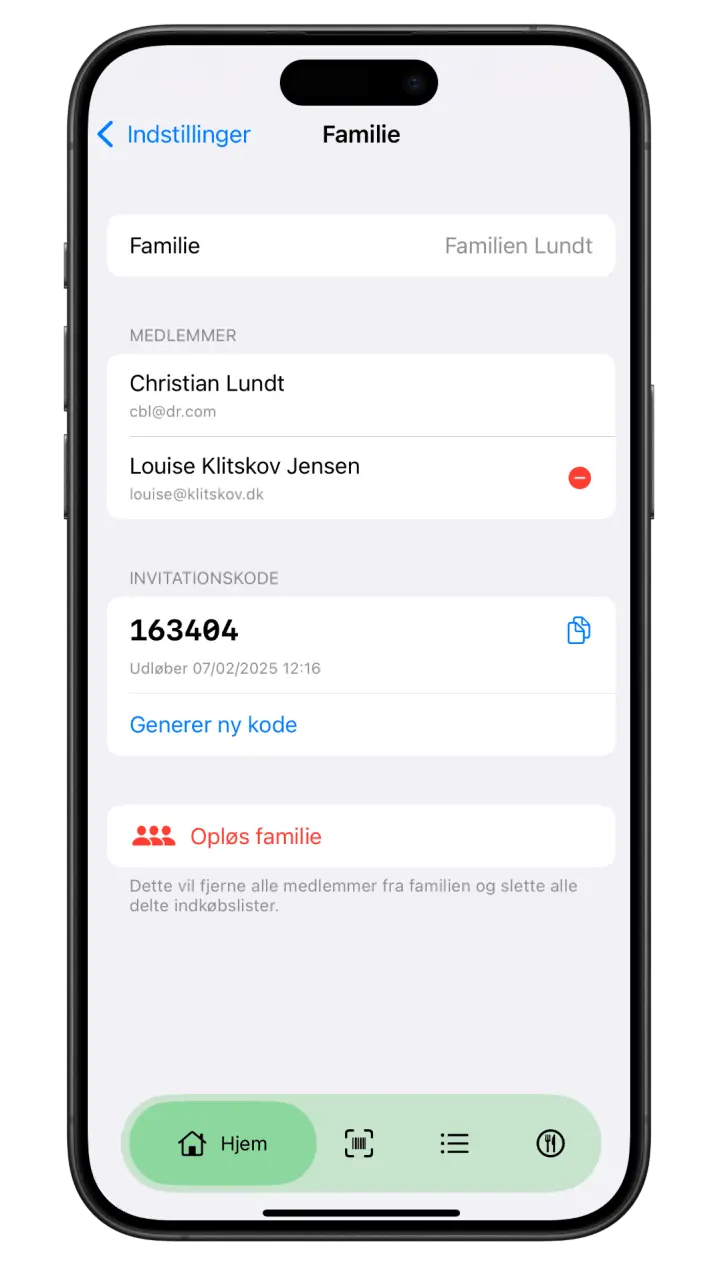Select Opløs familie
718x1276 pixels.
[x=256, y=837]
